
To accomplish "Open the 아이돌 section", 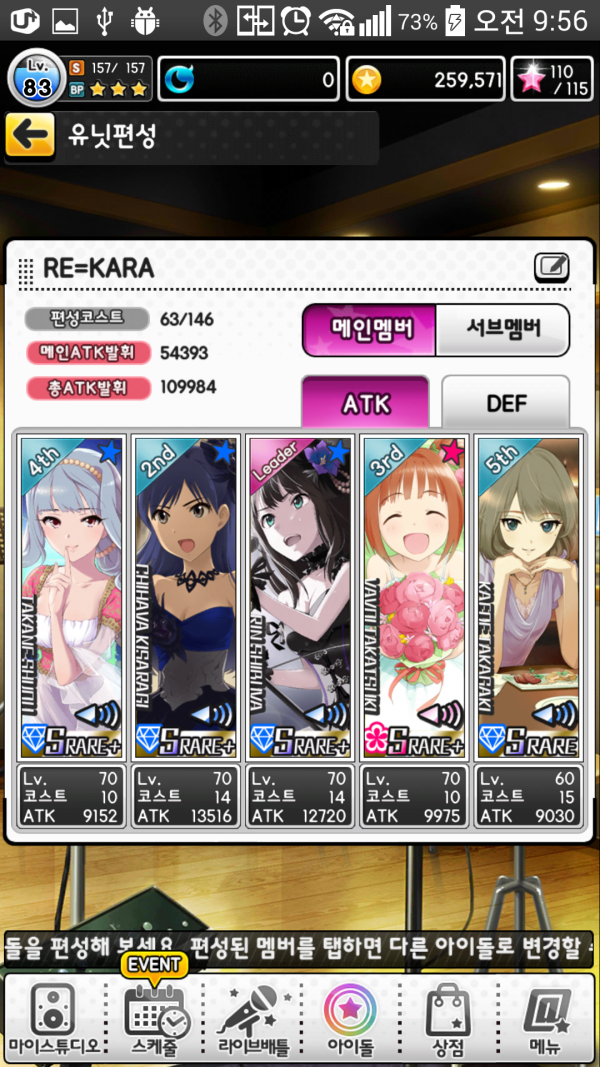I will 350,1019.
